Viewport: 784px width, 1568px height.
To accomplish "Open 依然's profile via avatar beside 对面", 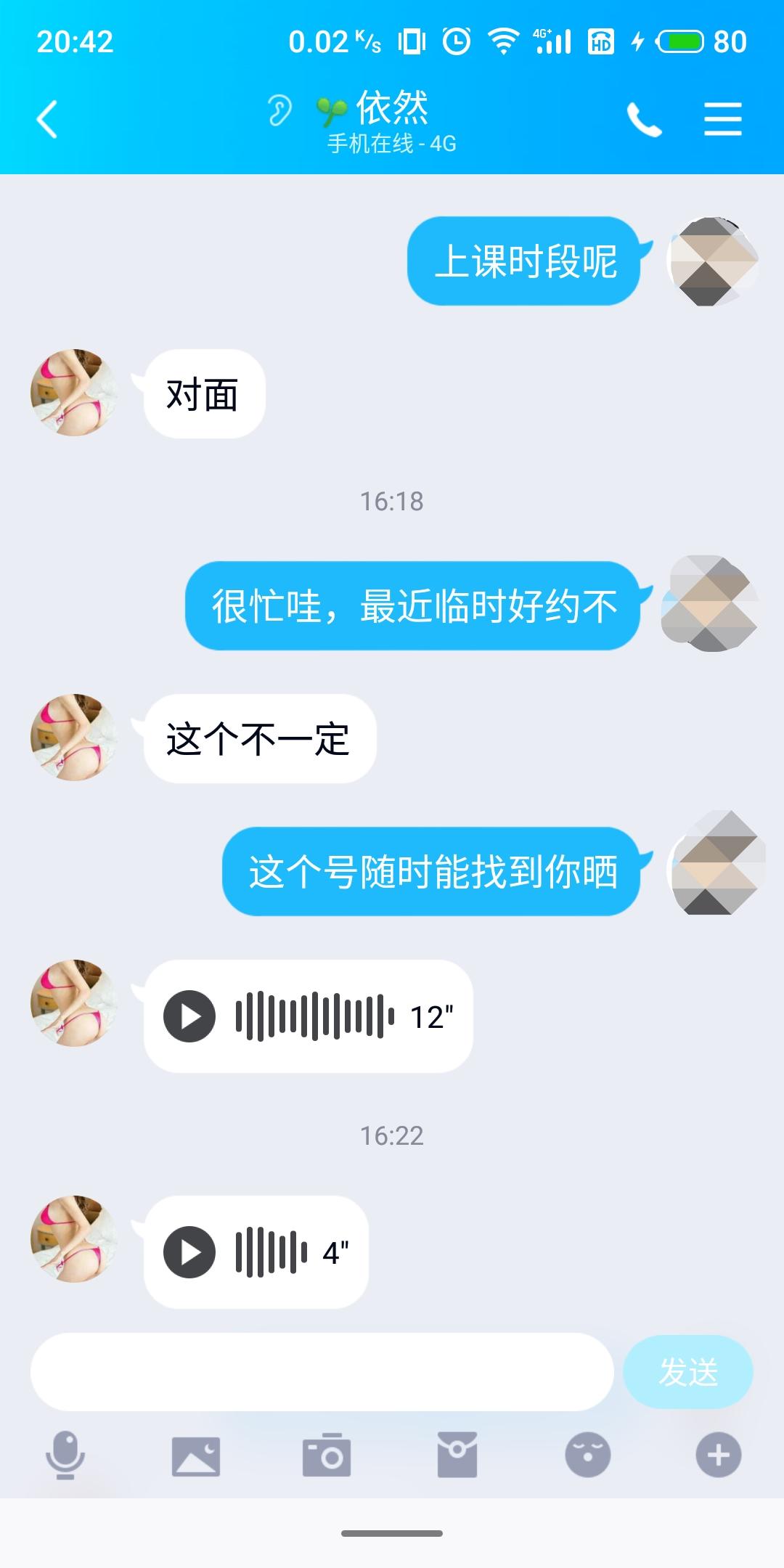I will (74, 393).
